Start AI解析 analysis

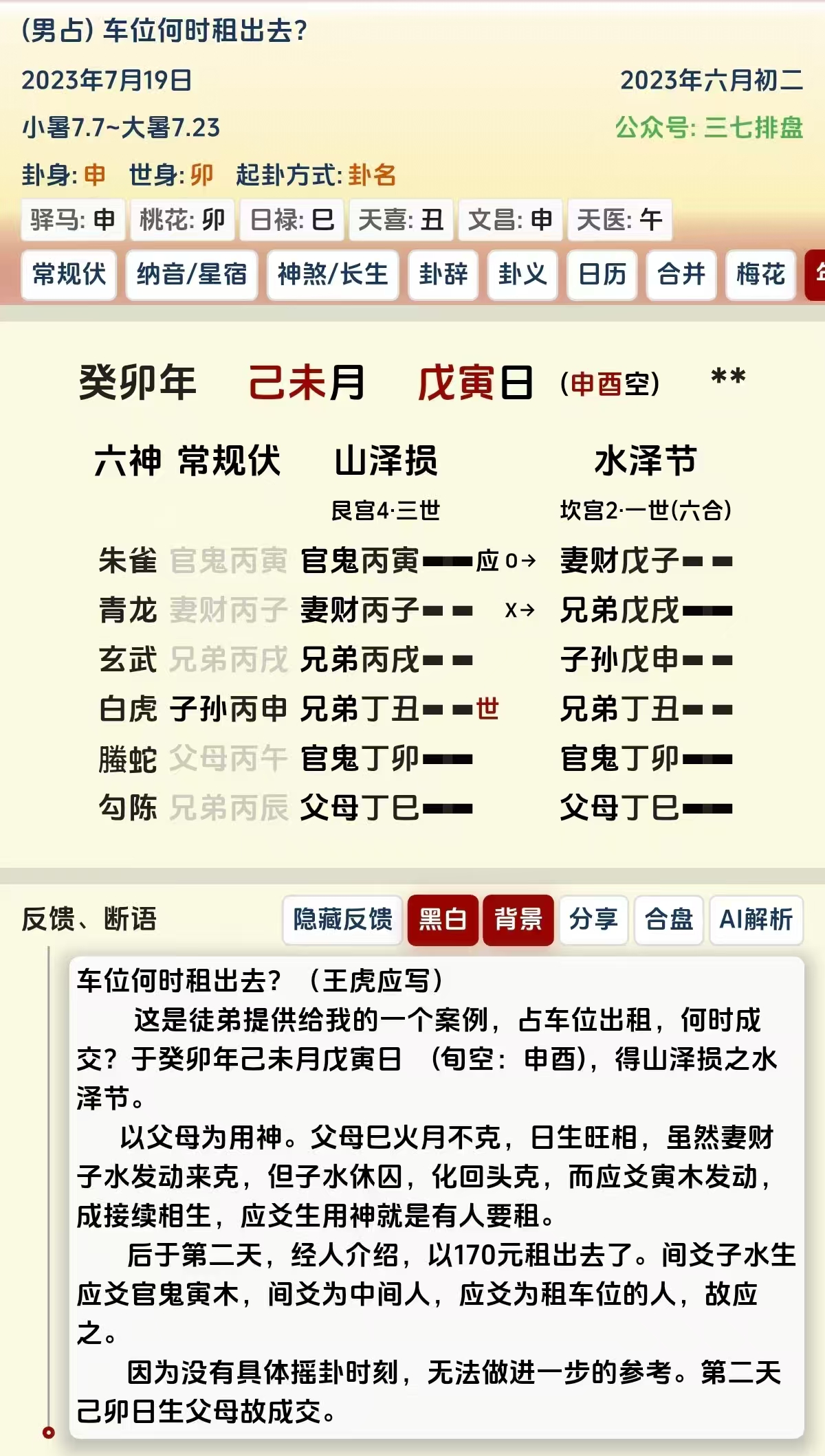[756, 919]
